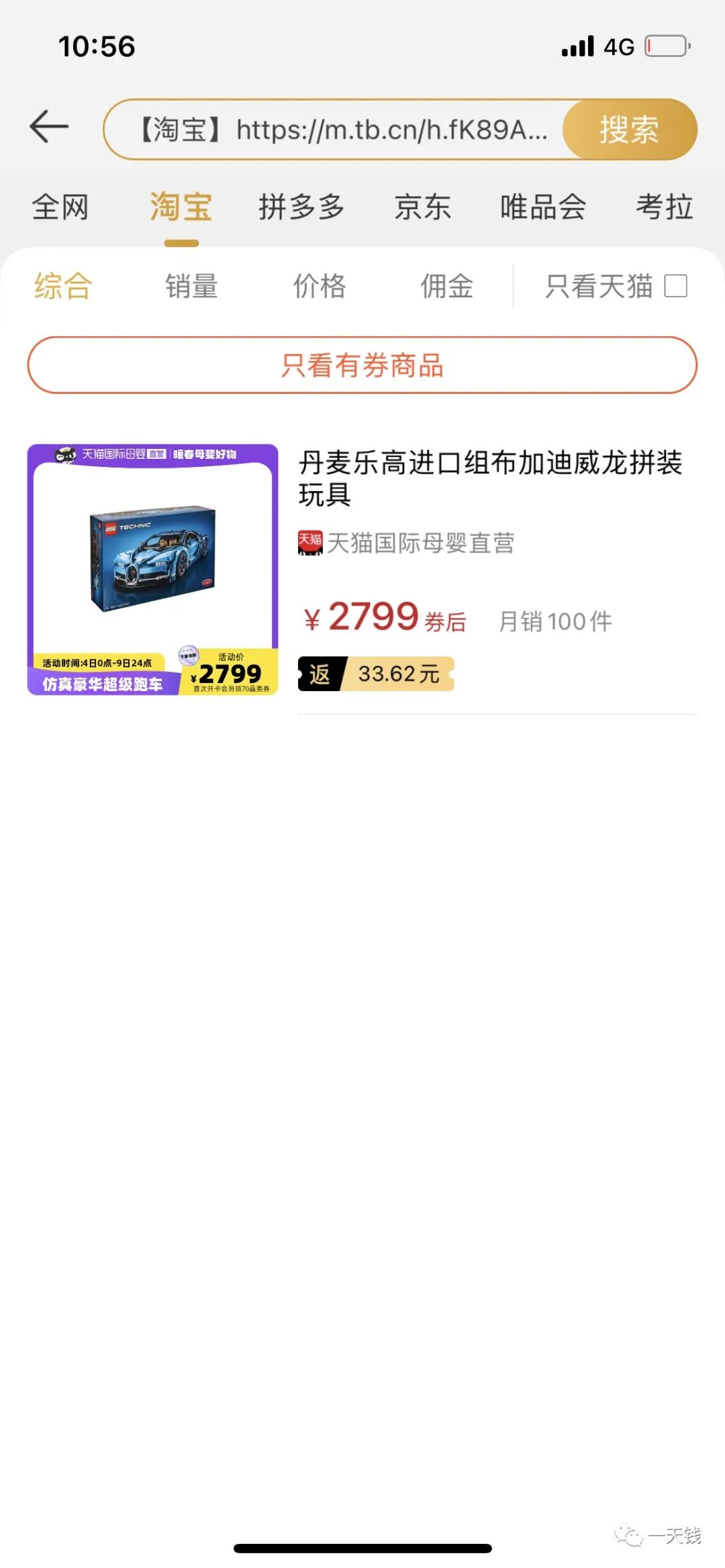Tap the battery status icon
This screenshot has height=1568, width=725.
coord(665,46)
